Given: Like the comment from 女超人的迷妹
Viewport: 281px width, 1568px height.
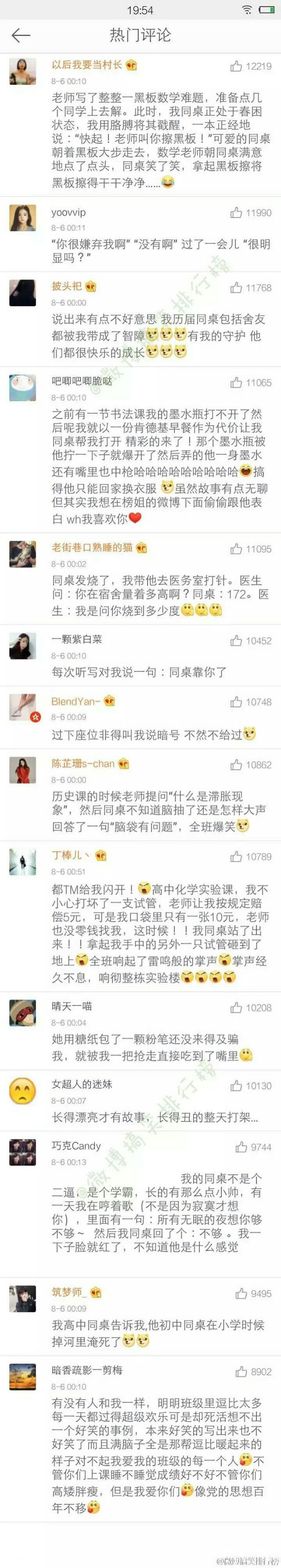Looking at the screenshot, I should tap(236, 1085).
